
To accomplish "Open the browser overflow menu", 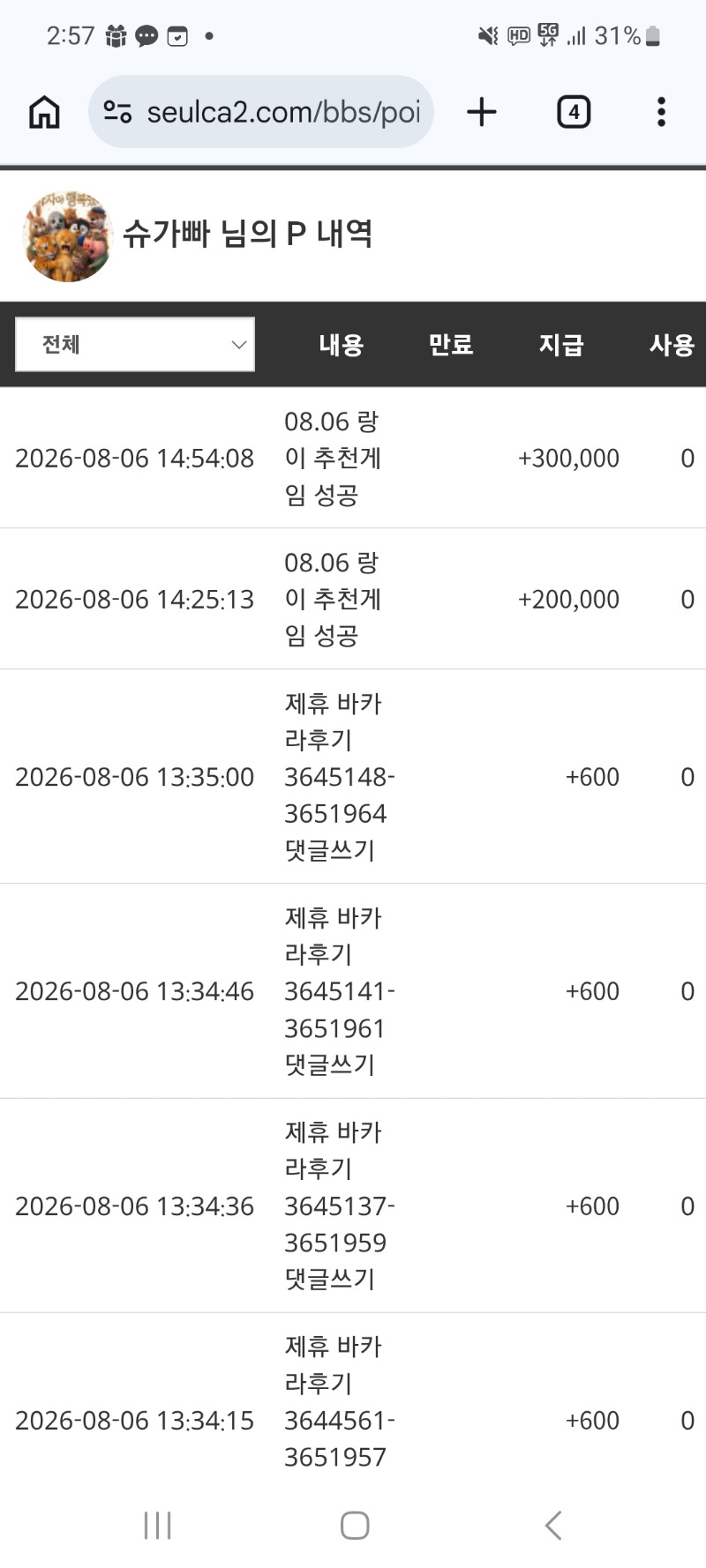I will (661, 112).
